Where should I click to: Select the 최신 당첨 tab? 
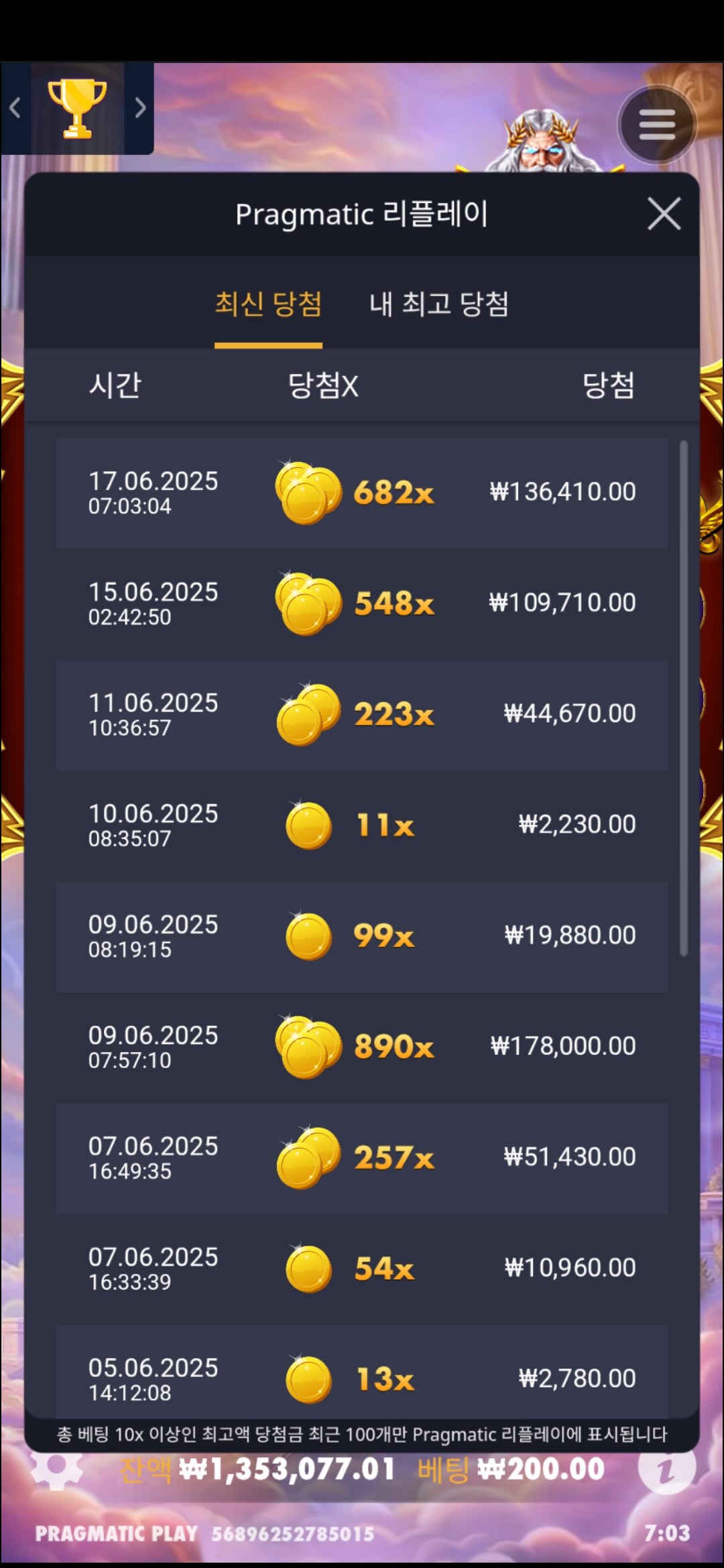(x=268, y=305)
